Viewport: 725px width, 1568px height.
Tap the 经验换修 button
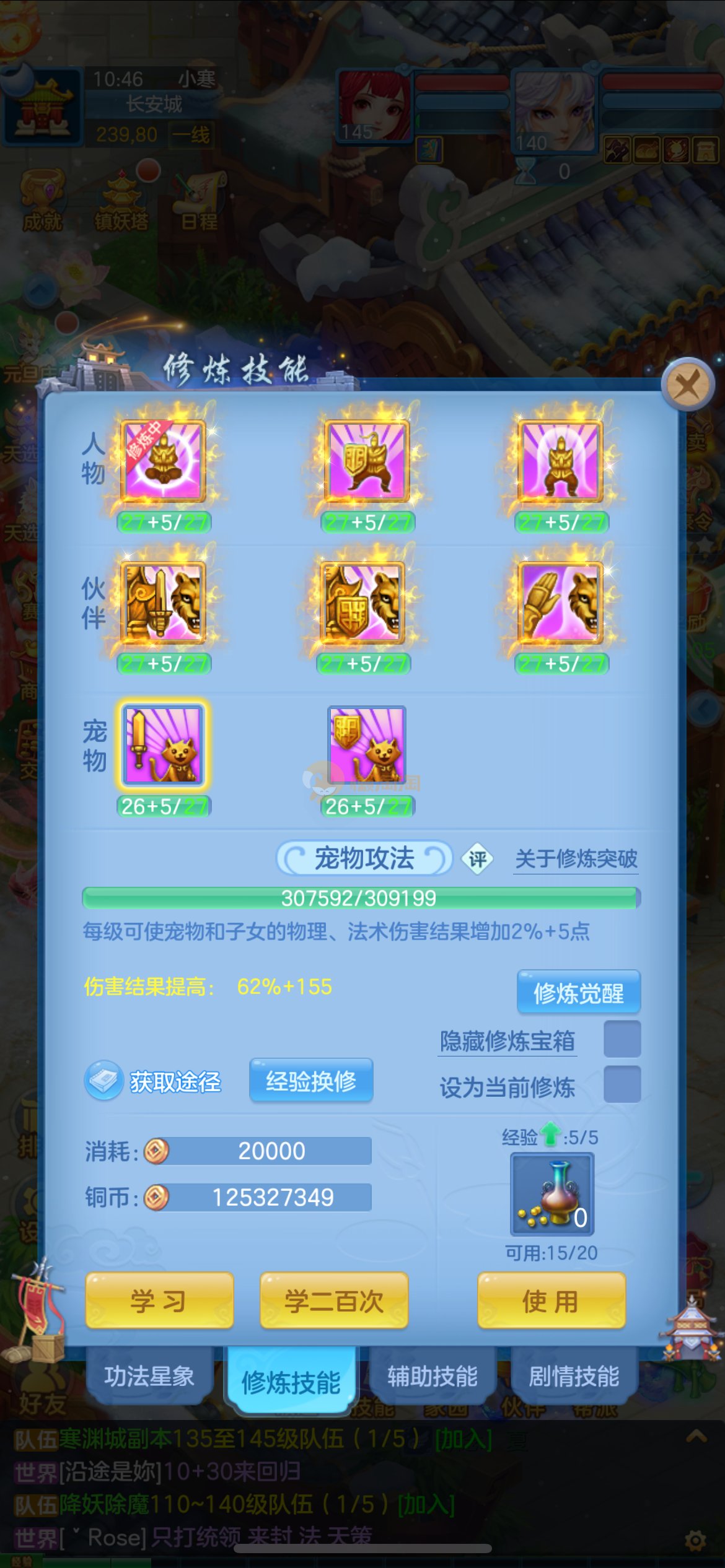(x=311, y=1081)
